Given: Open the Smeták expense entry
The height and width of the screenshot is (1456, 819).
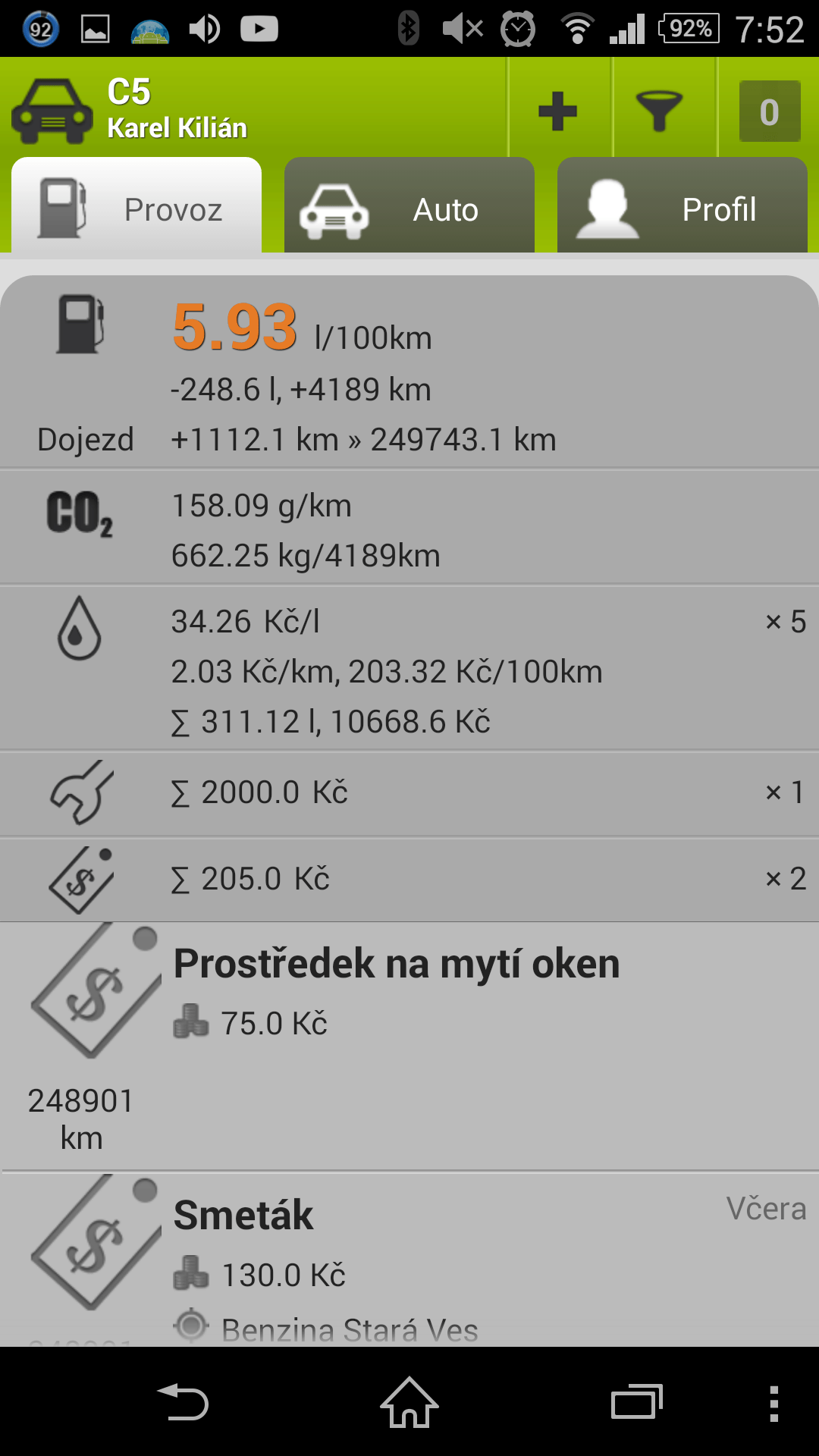Looking at the screenshot, I should pos(409,1260).
